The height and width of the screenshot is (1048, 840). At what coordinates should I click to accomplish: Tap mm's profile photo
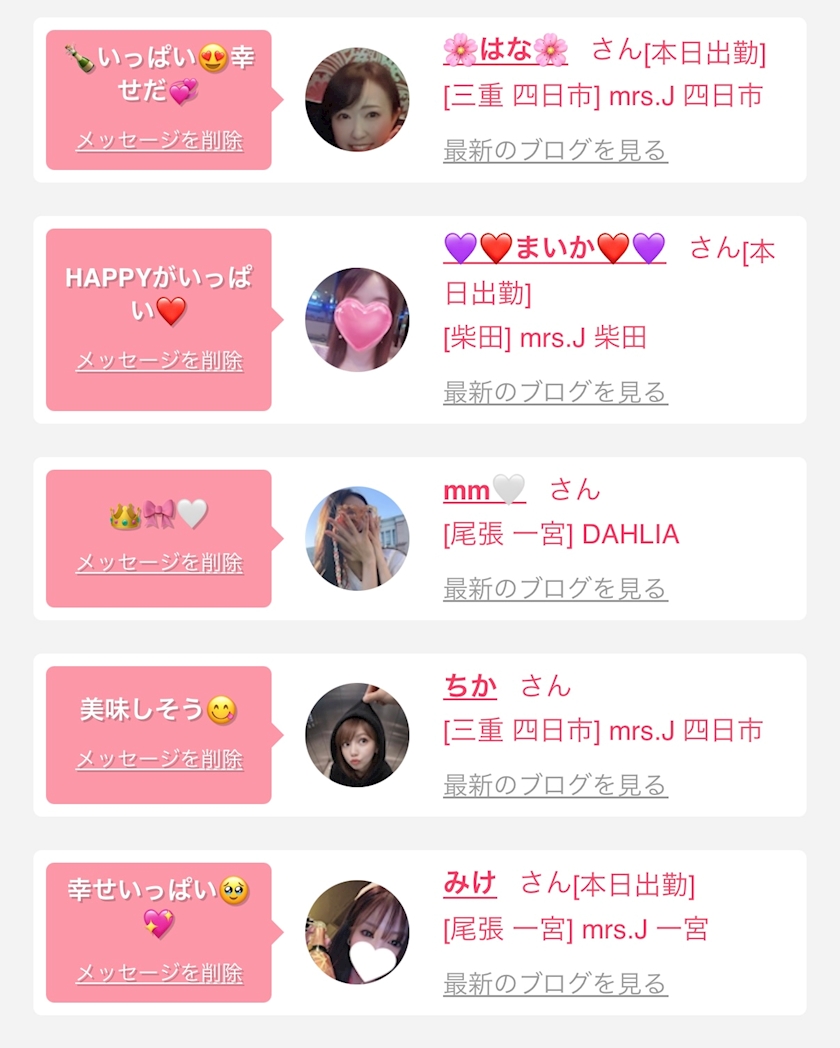357,538
